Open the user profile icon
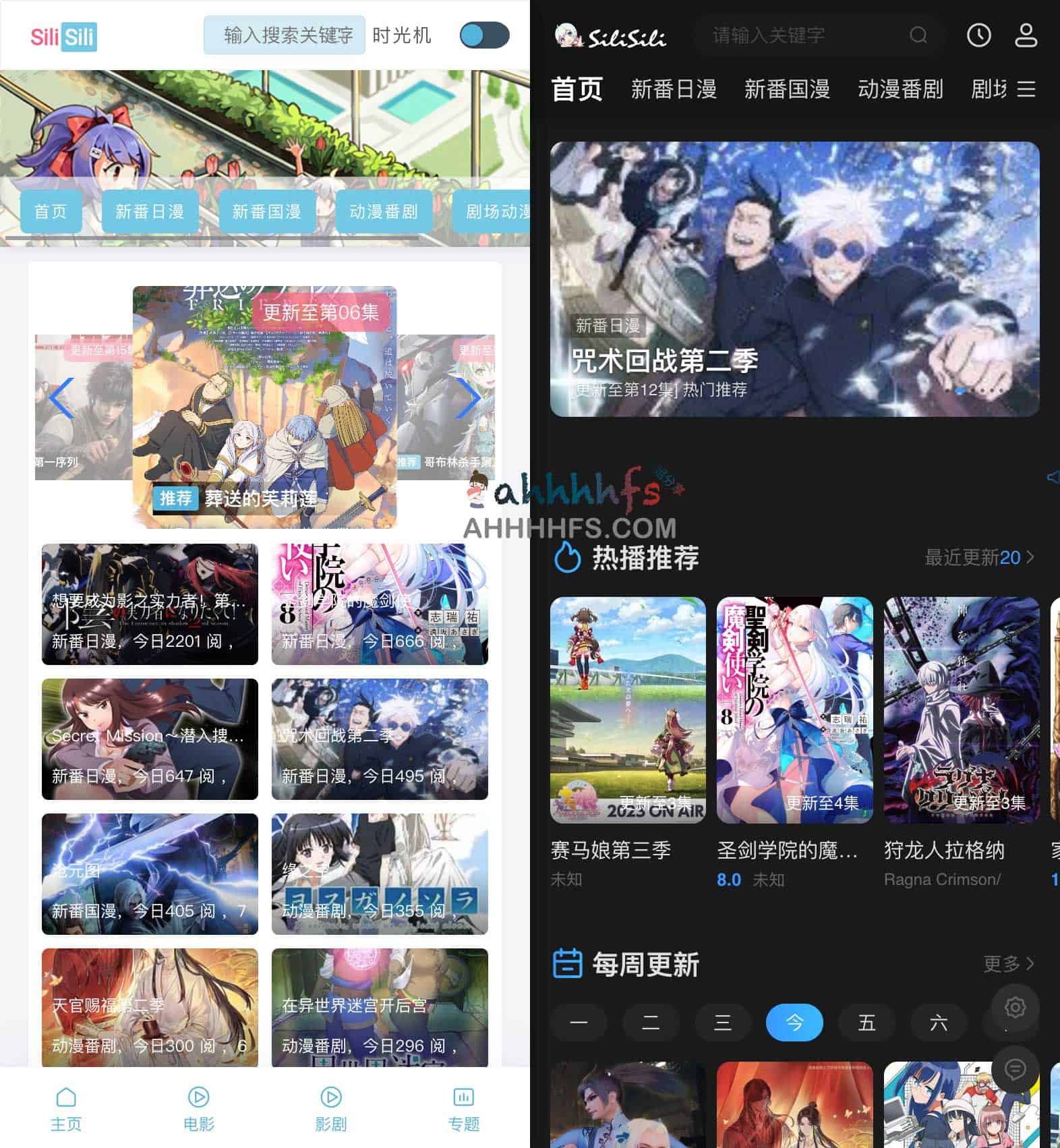This screenshot has height=1148, width=1060. click(1026, 35)
